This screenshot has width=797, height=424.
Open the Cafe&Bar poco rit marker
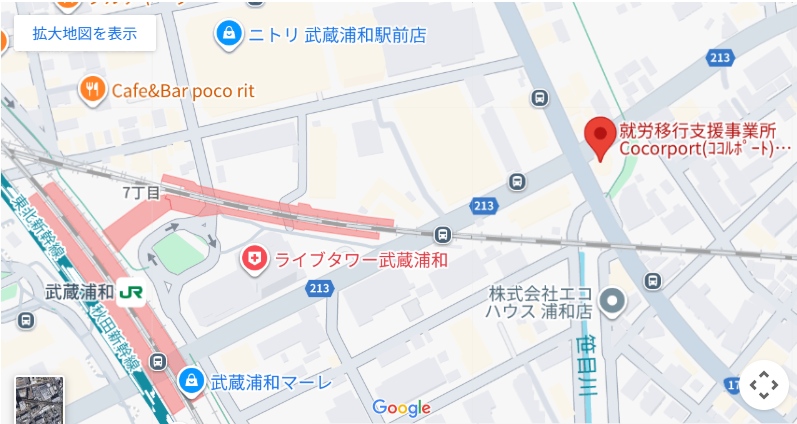92,90
